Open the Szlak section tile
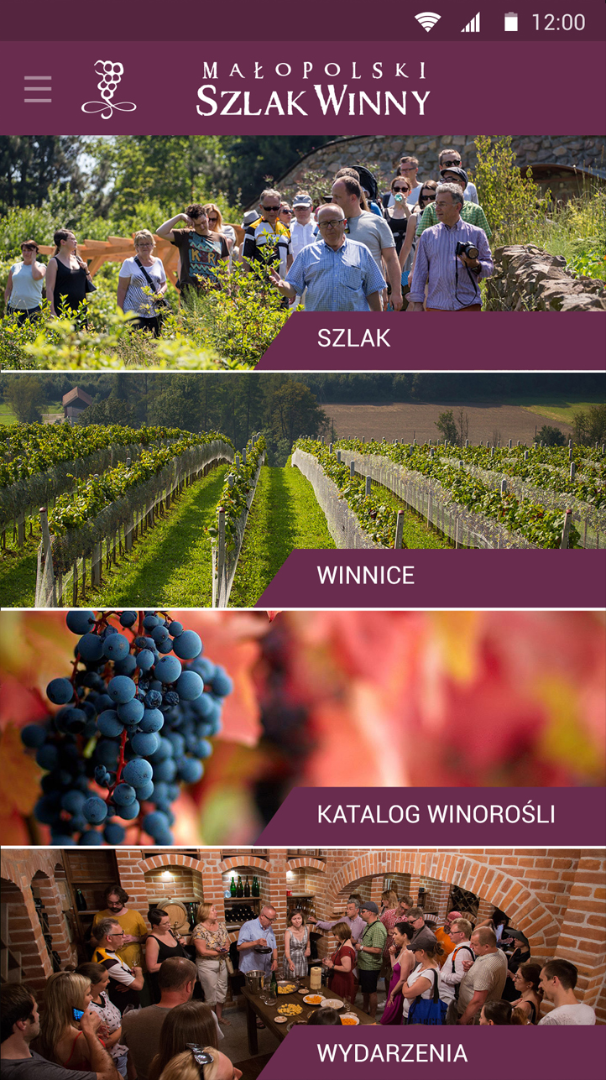This screenshot has height=1080, width=606. coord(302,253)
